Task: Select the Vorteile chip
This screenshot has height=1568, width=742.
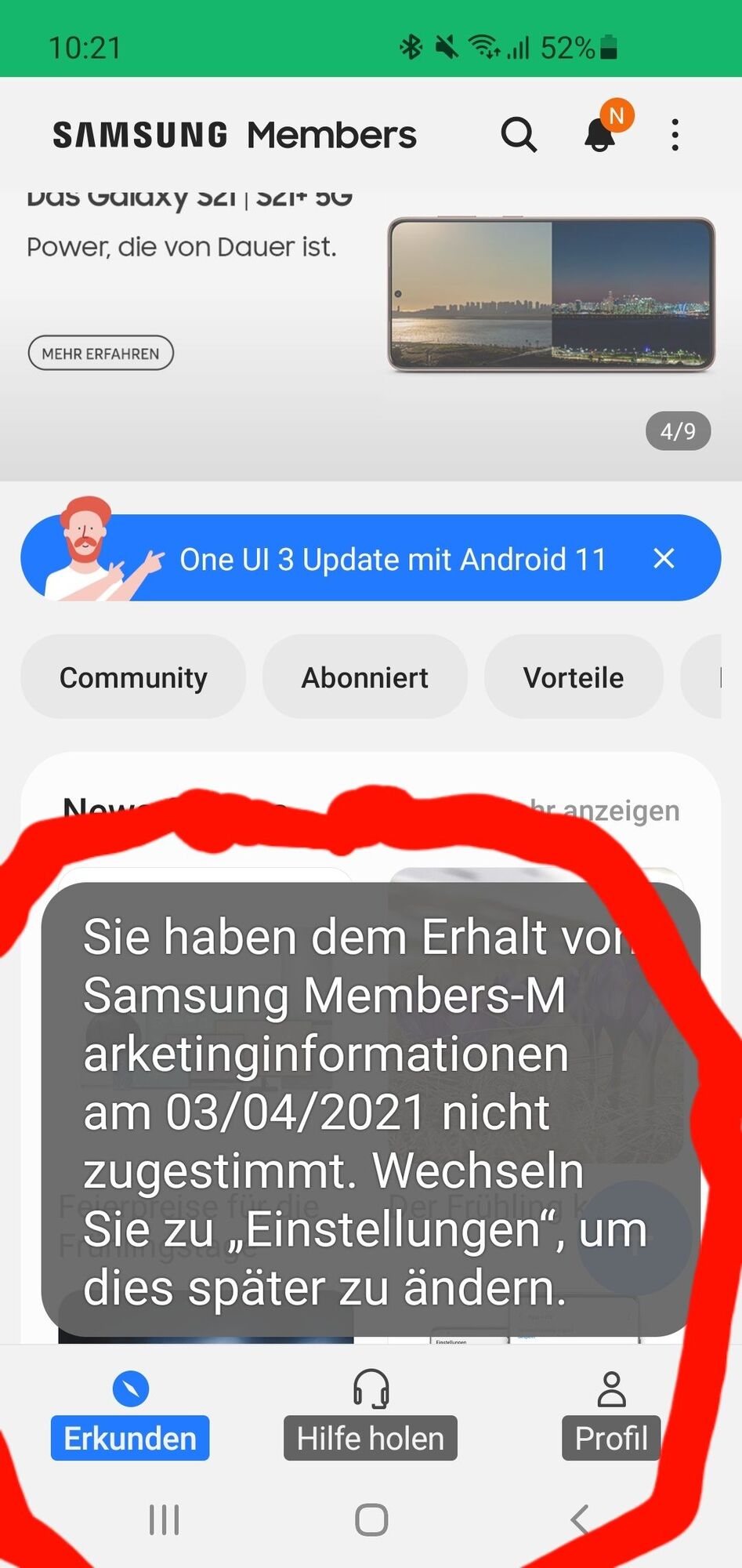Action: point(573,677)
